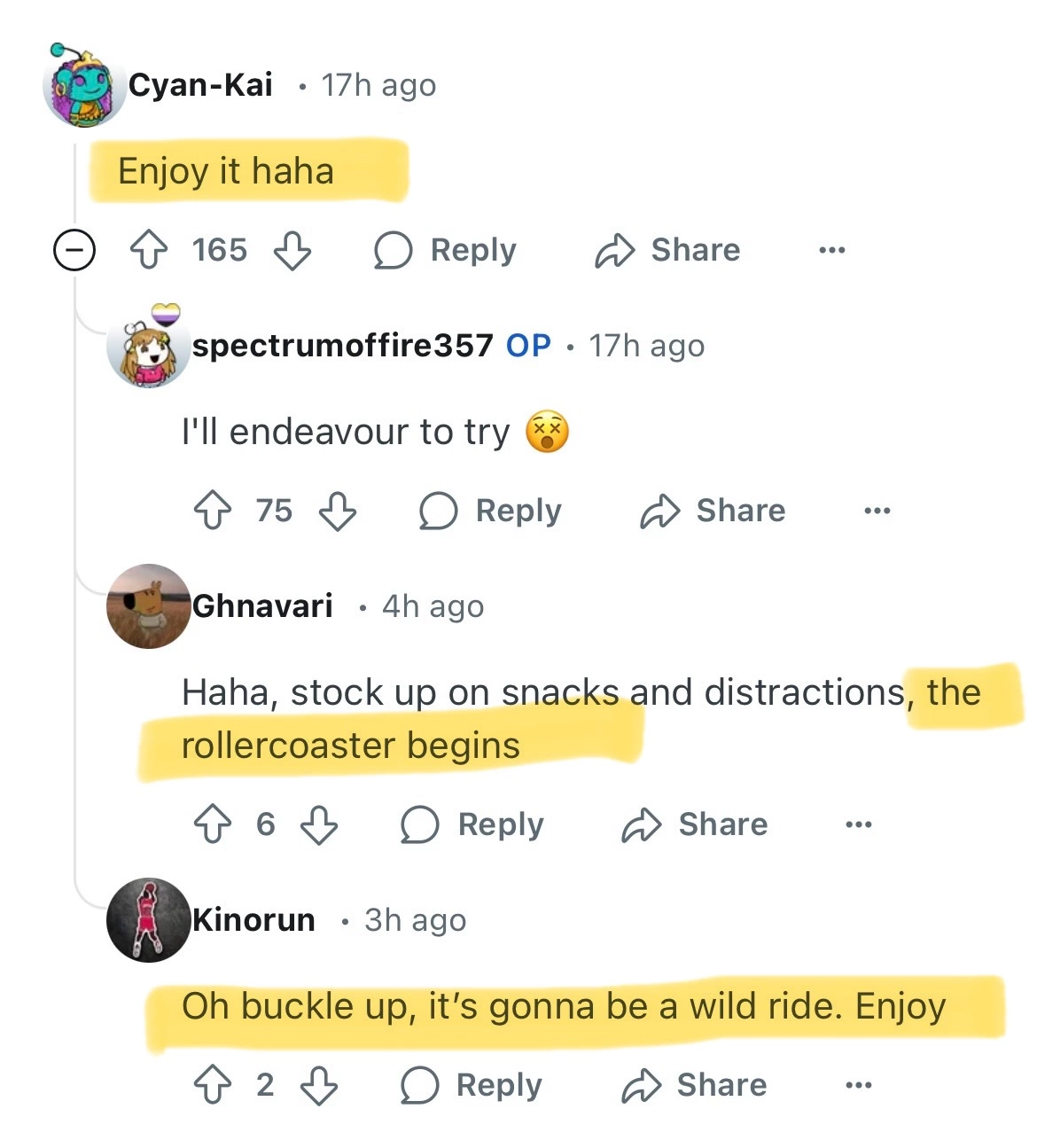The width and height of the screenshot is (1037, 1148).
Task: Reply to Ghnavari's comment
Action: tap(472, 824)
